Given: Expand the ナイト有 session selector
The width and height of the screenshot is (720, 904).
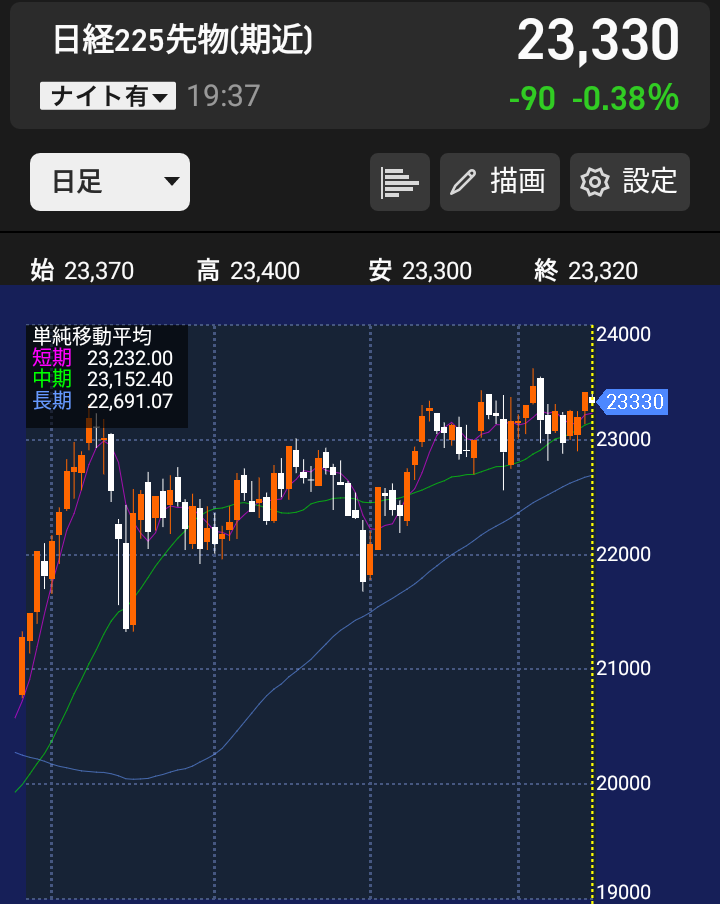Looking at the screenshot, I should 108,96.
